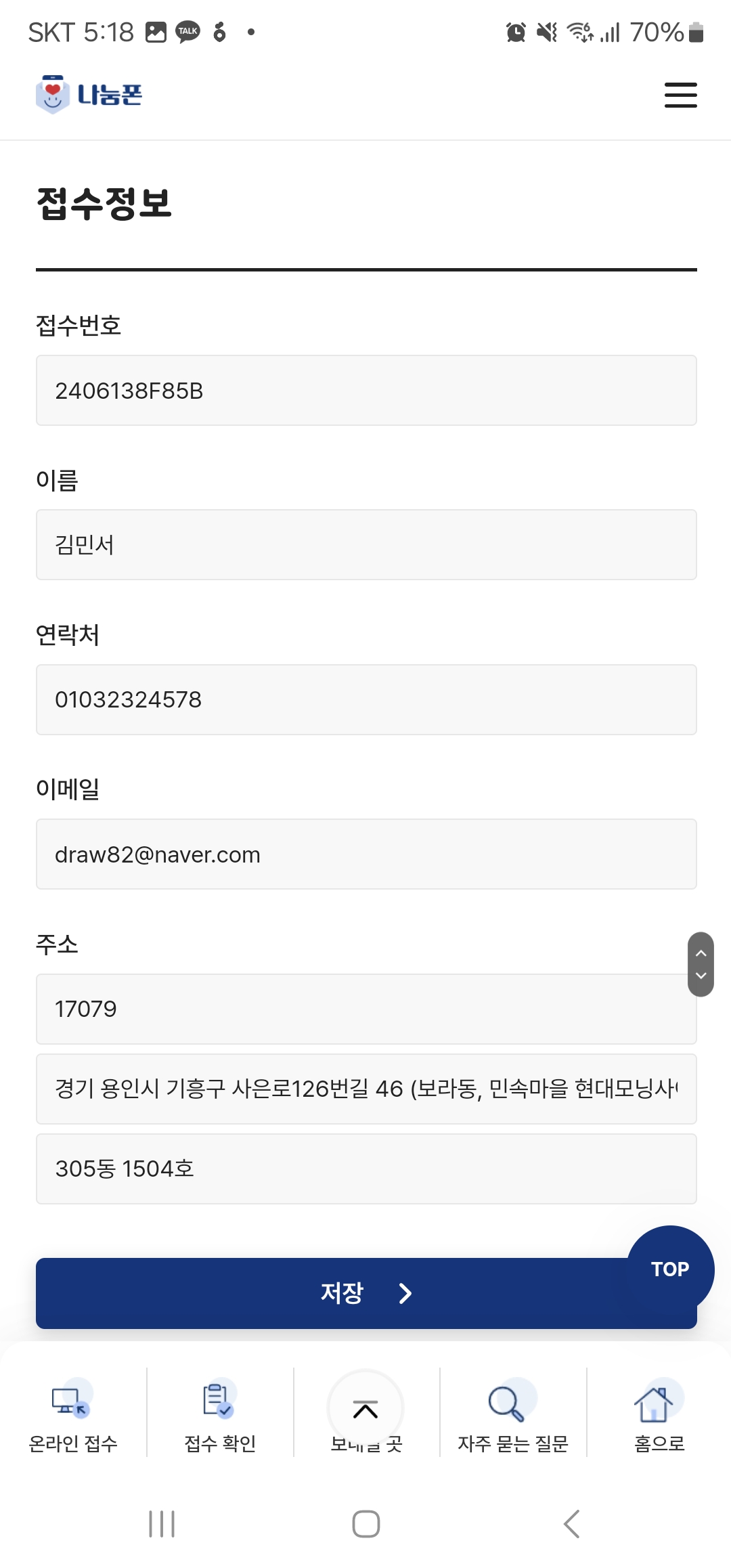Open the hamburger menu
This screenshot has width=731, height=1568.
(680, 95)
